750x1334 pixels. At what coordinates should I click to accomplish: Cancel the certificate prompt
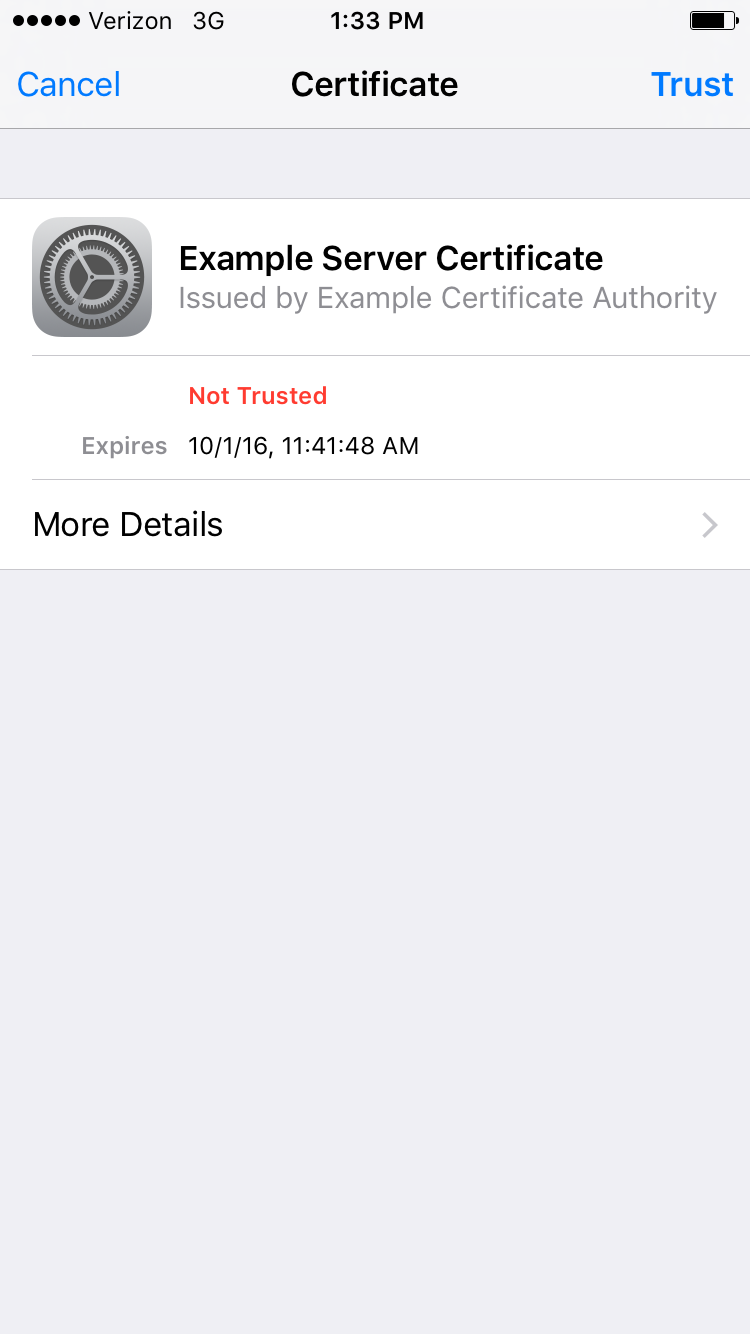pos(69,84)
